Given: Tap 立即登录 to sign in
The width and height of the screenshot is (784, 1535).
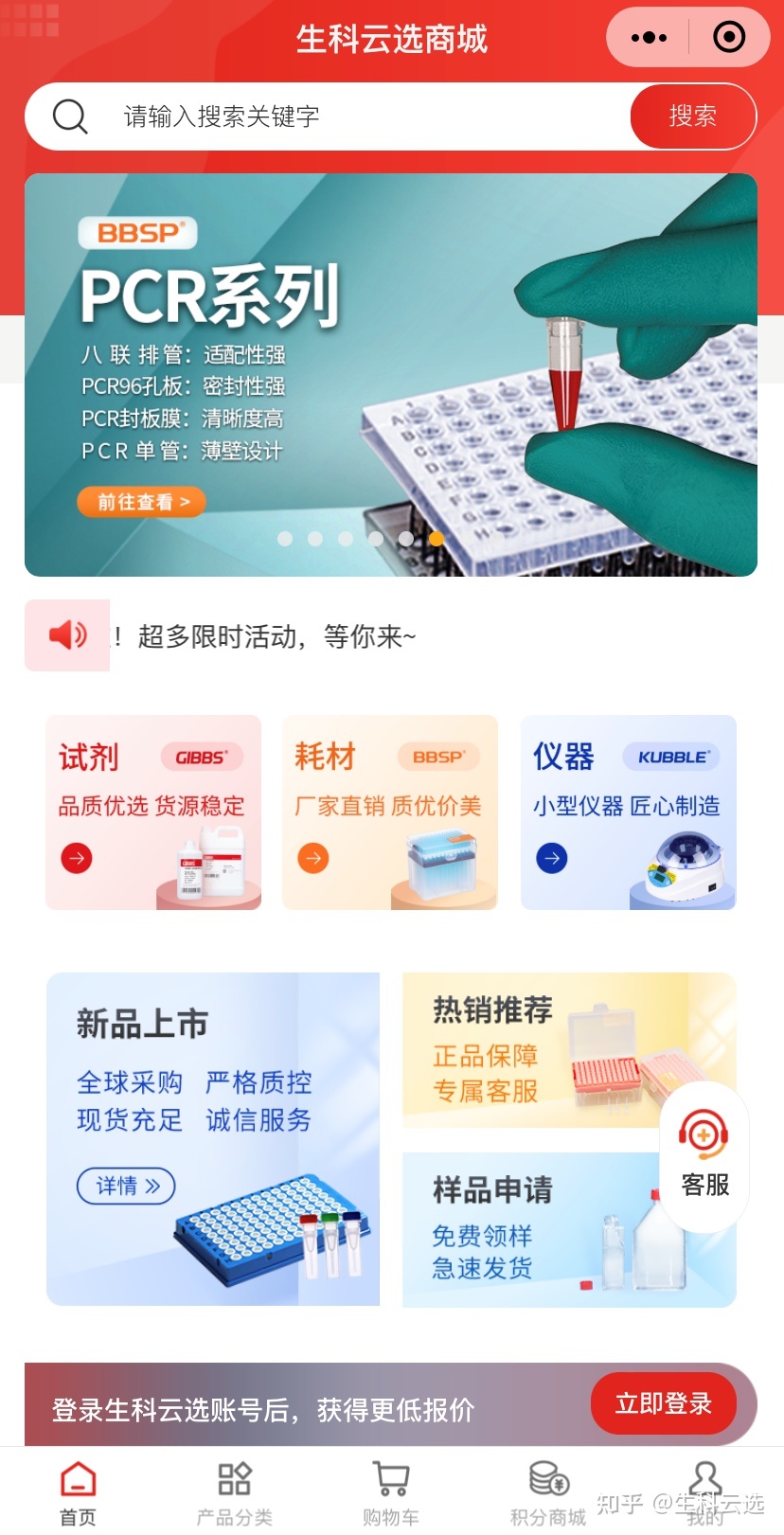Looking at the screenshot, I should [664, 1403].
